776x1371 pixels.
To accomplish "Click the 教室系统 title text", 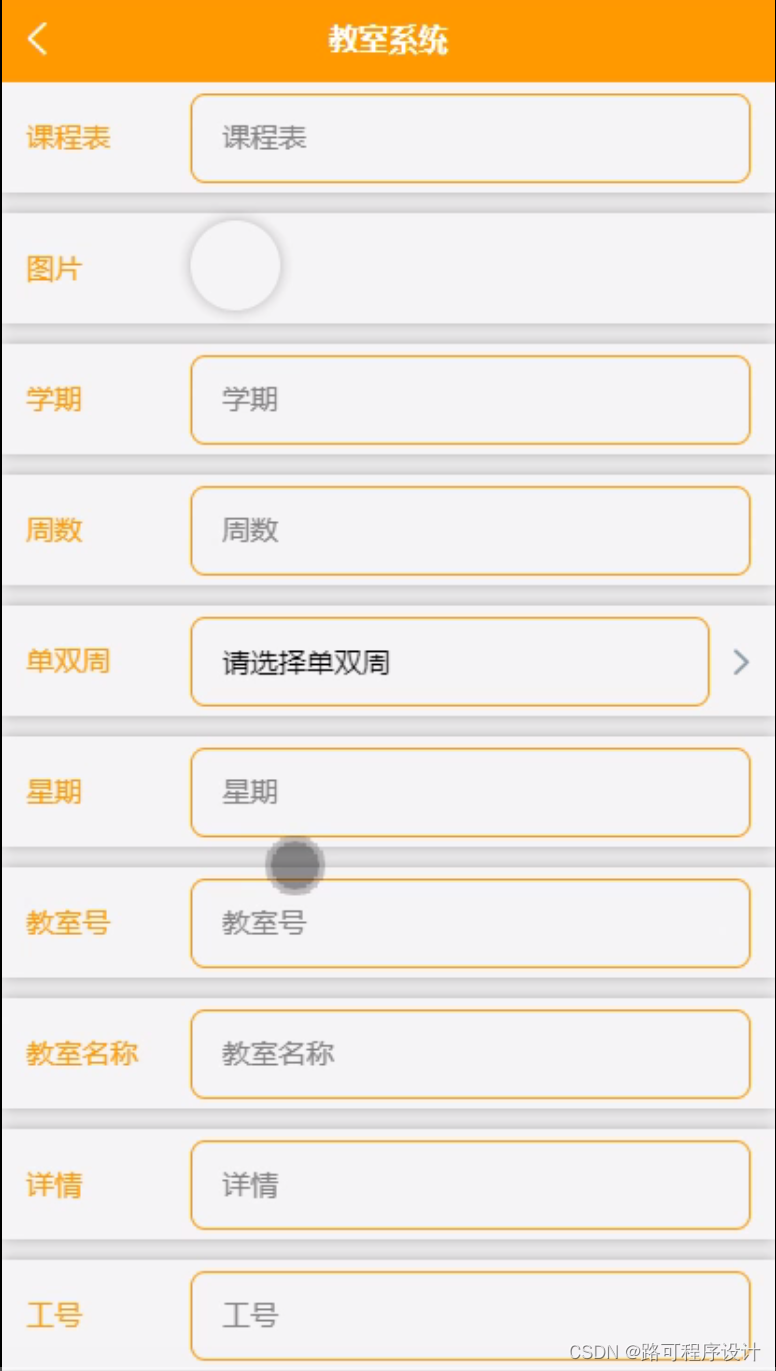I will 388,40.
